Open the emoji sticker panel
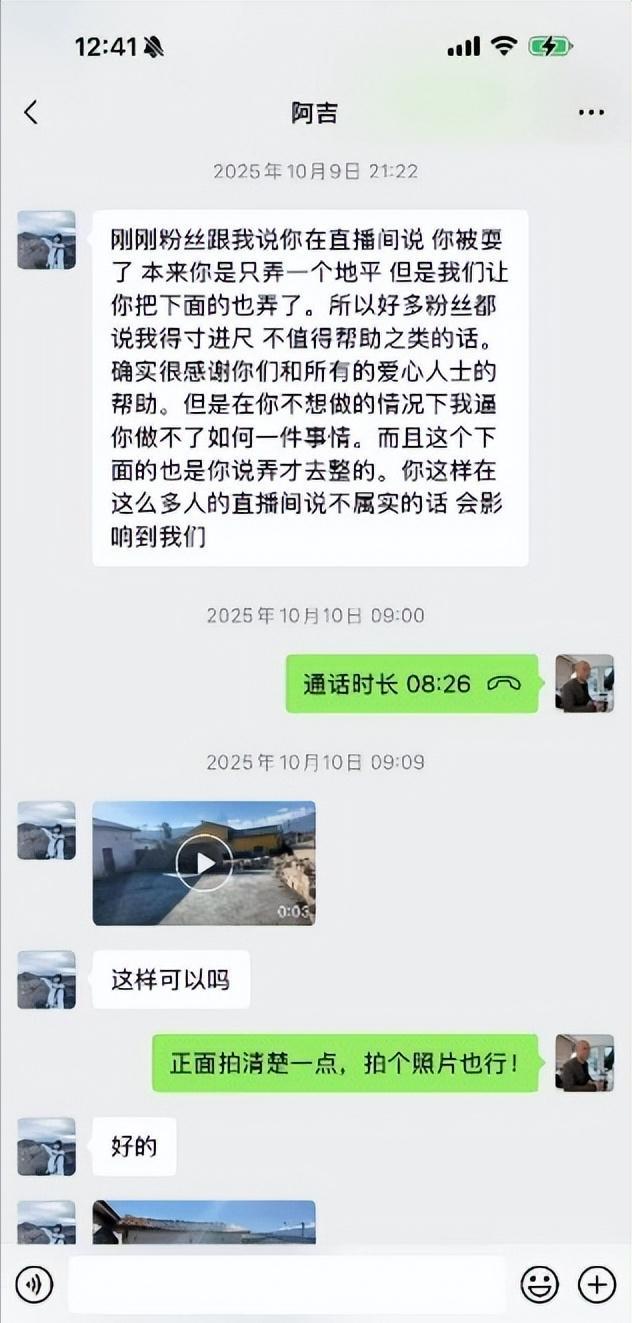 pos(540,1284)
